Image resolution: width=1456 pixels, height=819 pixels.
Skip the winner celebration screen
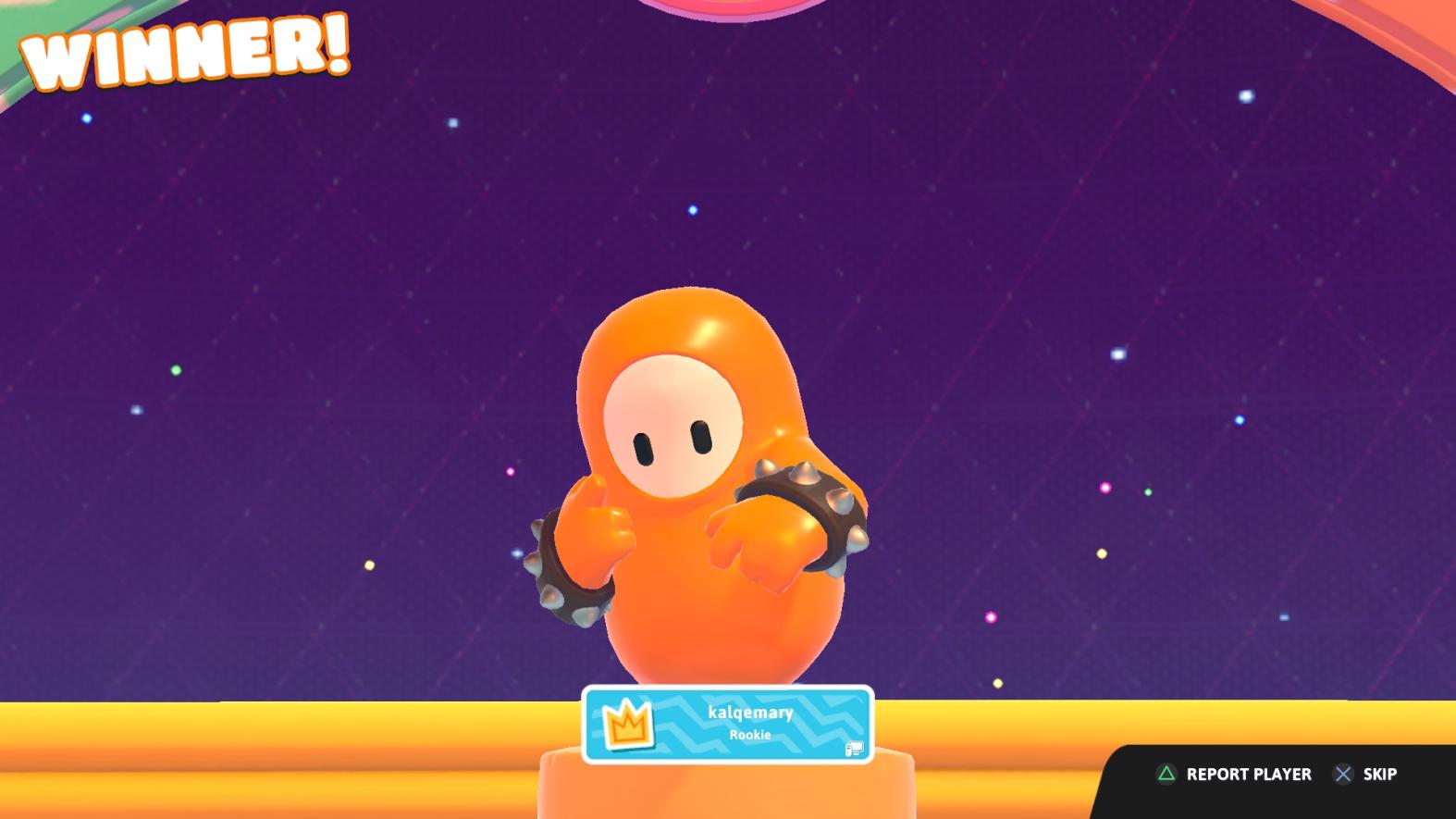1365,775
